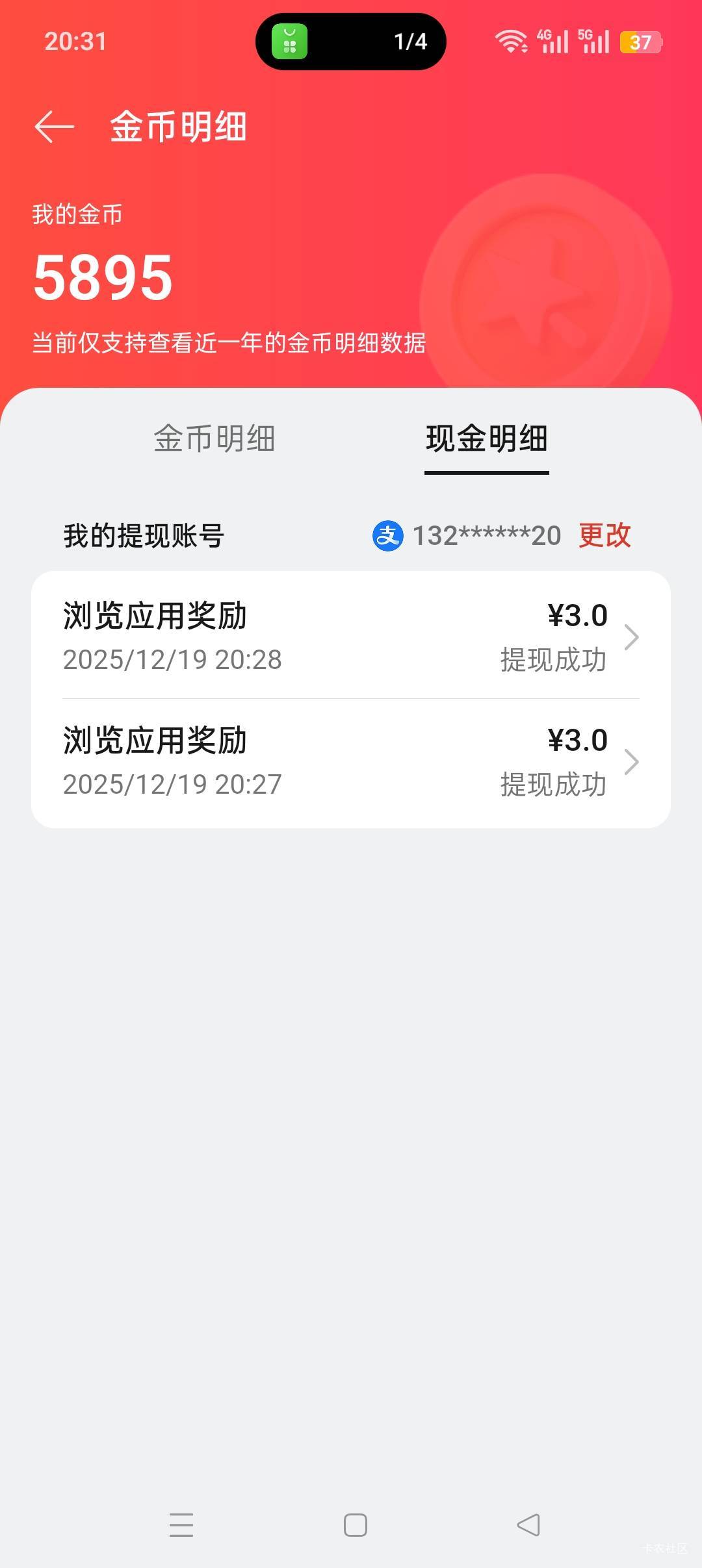The width and height of the screenshot is (702, 1568).
Task: Go back using the top arrow
Action: (55, 126)
